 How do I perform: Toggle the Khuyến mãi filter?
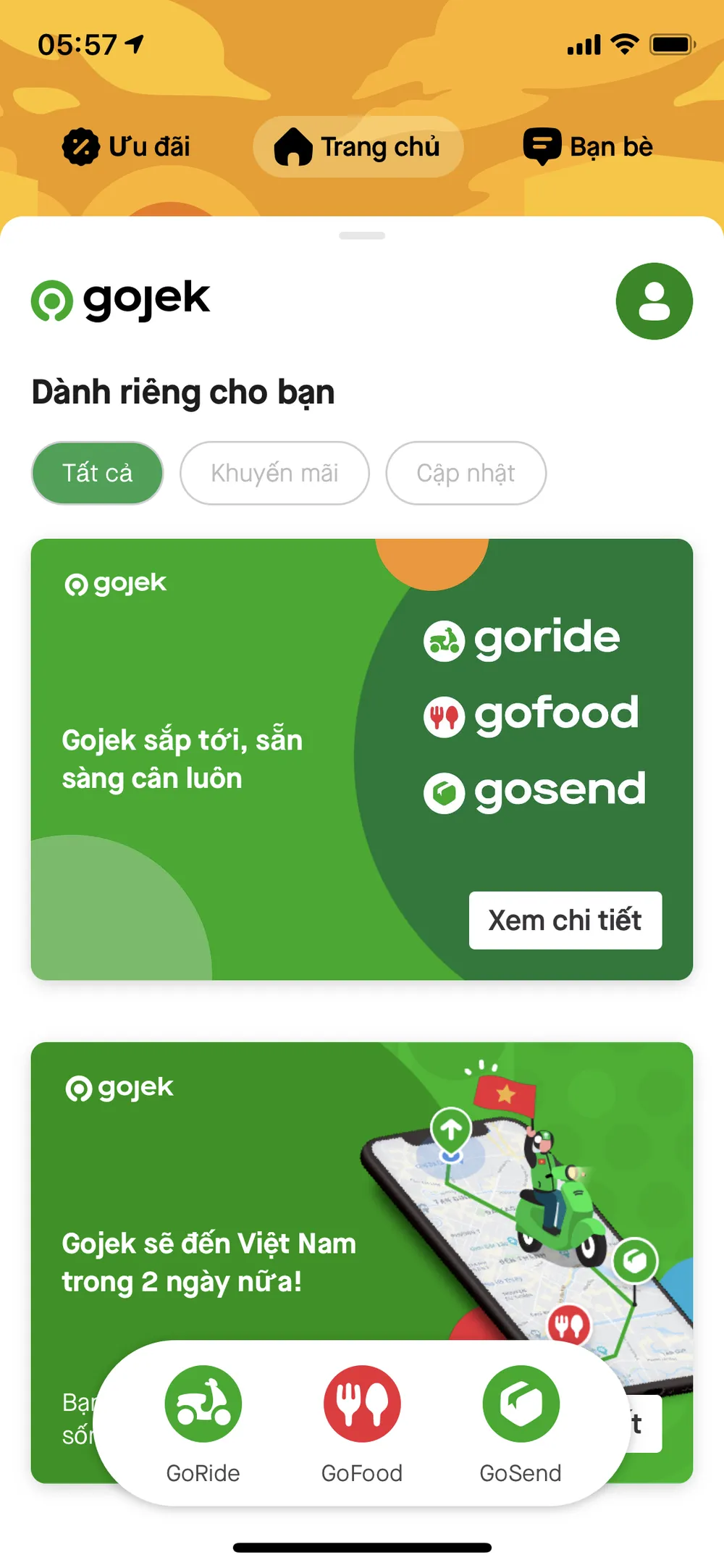(274, 473)
